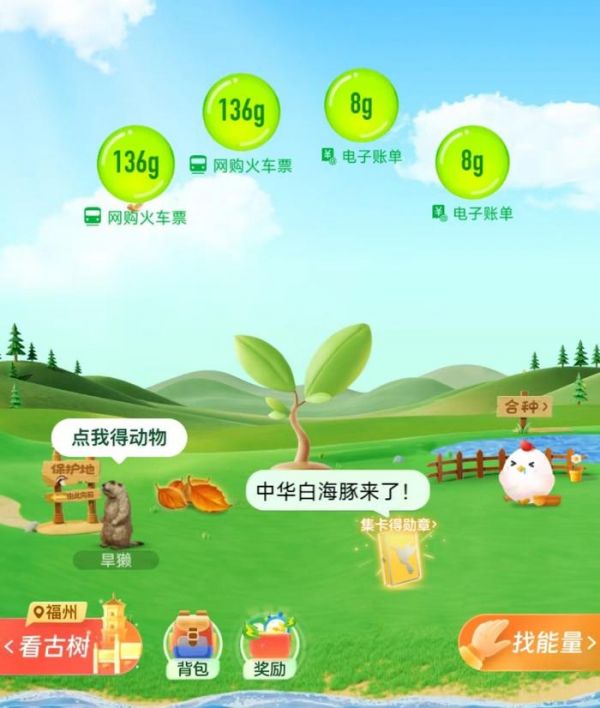
Task: Collect the leftmost 136g train ticket energy ball
Action: tap(136, 163)
